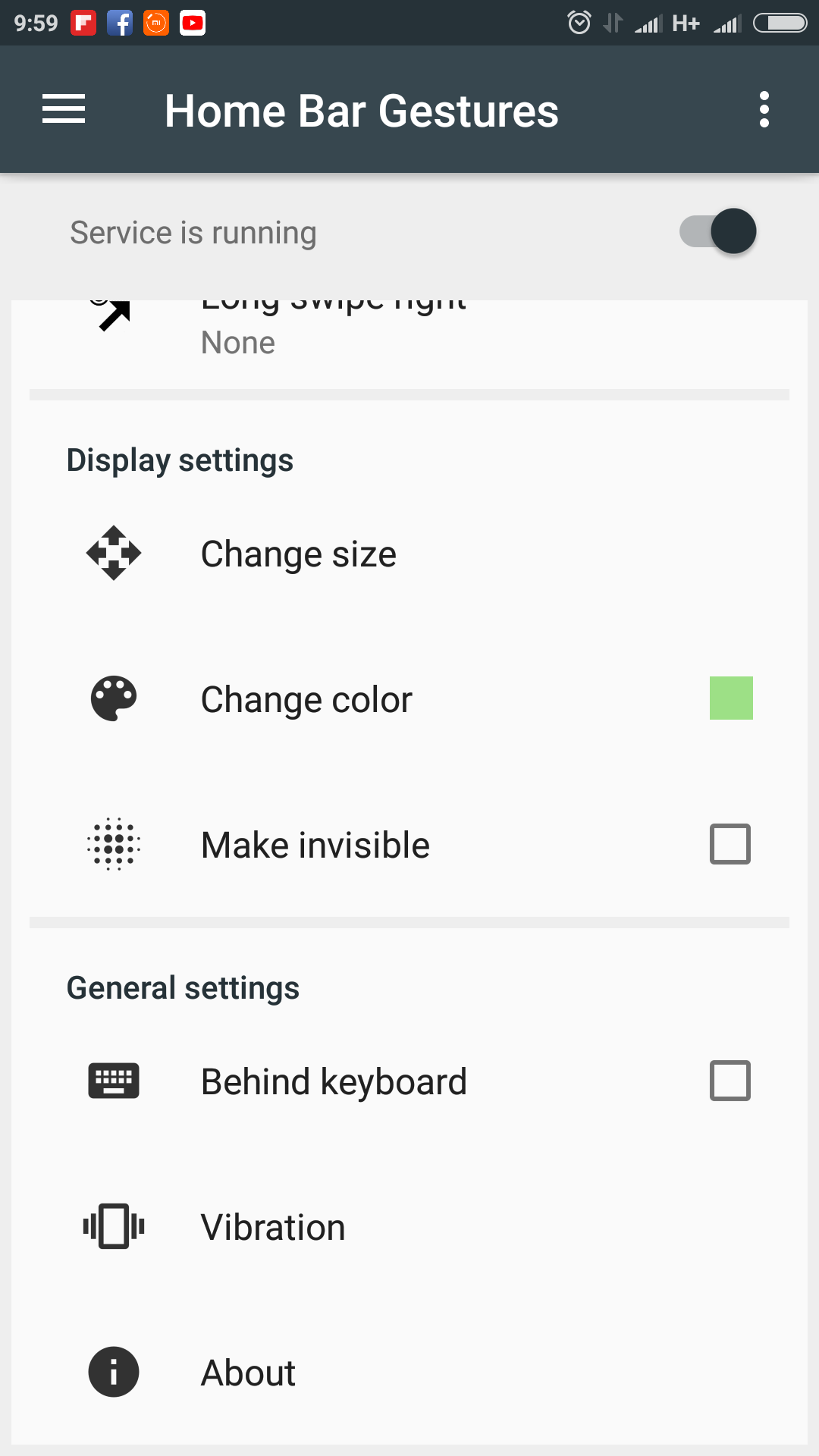Check the Make invisible box
Viewport: 819px width, 1456px height.
(x=730, y=844)
